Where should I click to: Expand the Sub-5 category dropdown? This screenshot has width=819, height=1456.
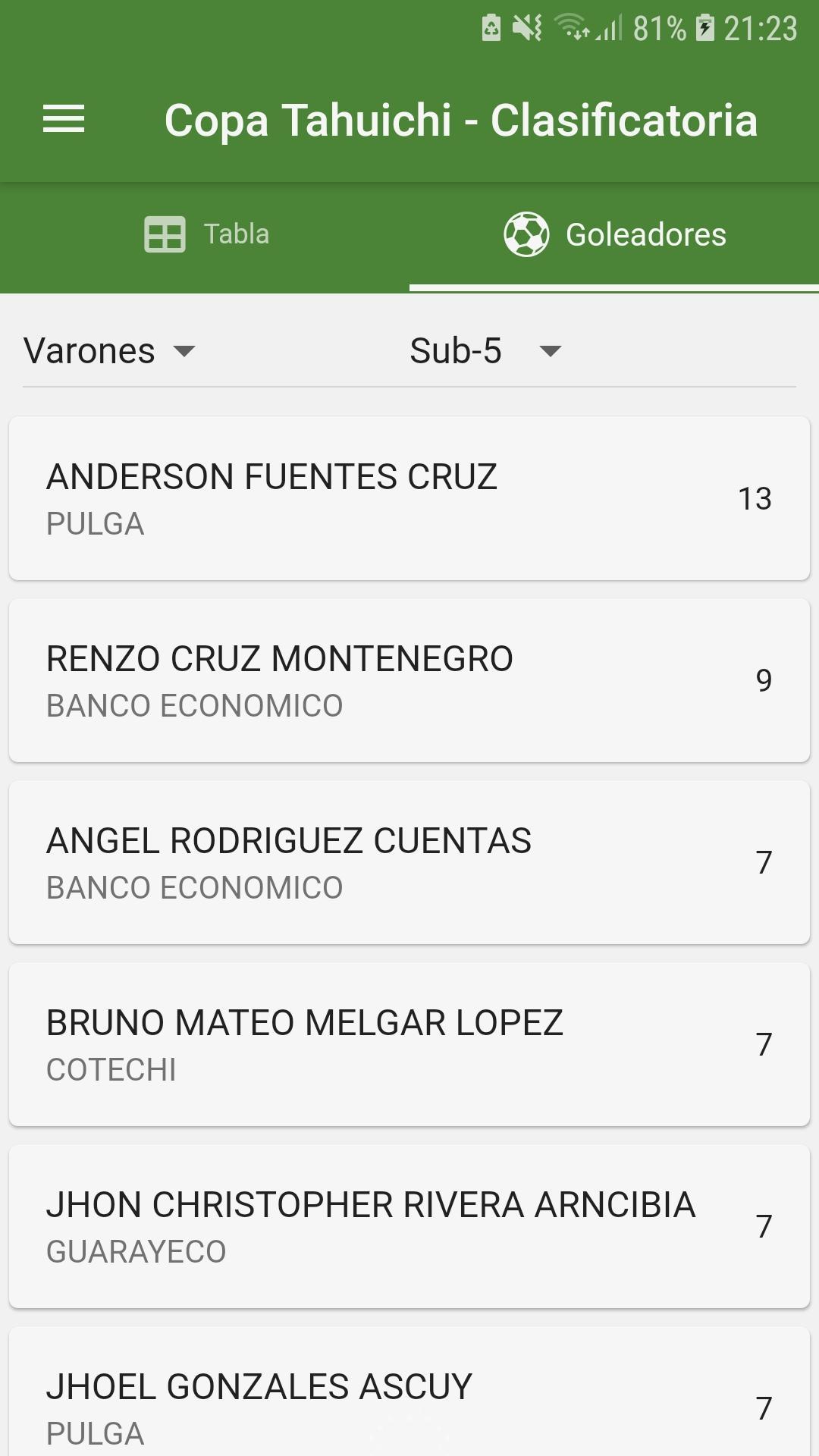[x=485, y=351]
